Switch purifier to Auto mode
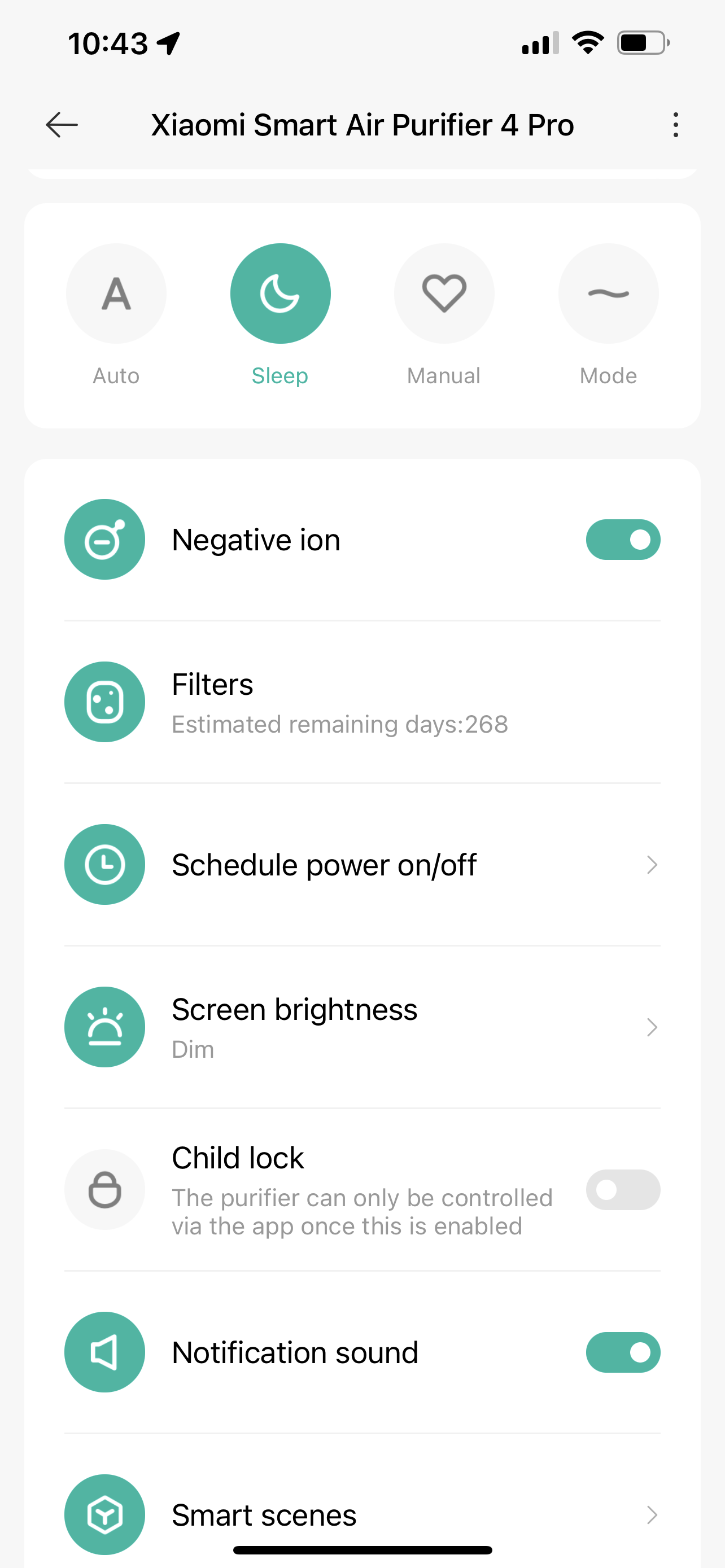Screen dimensions: 725x1568 pyautogui.click(x=116, y=294)
